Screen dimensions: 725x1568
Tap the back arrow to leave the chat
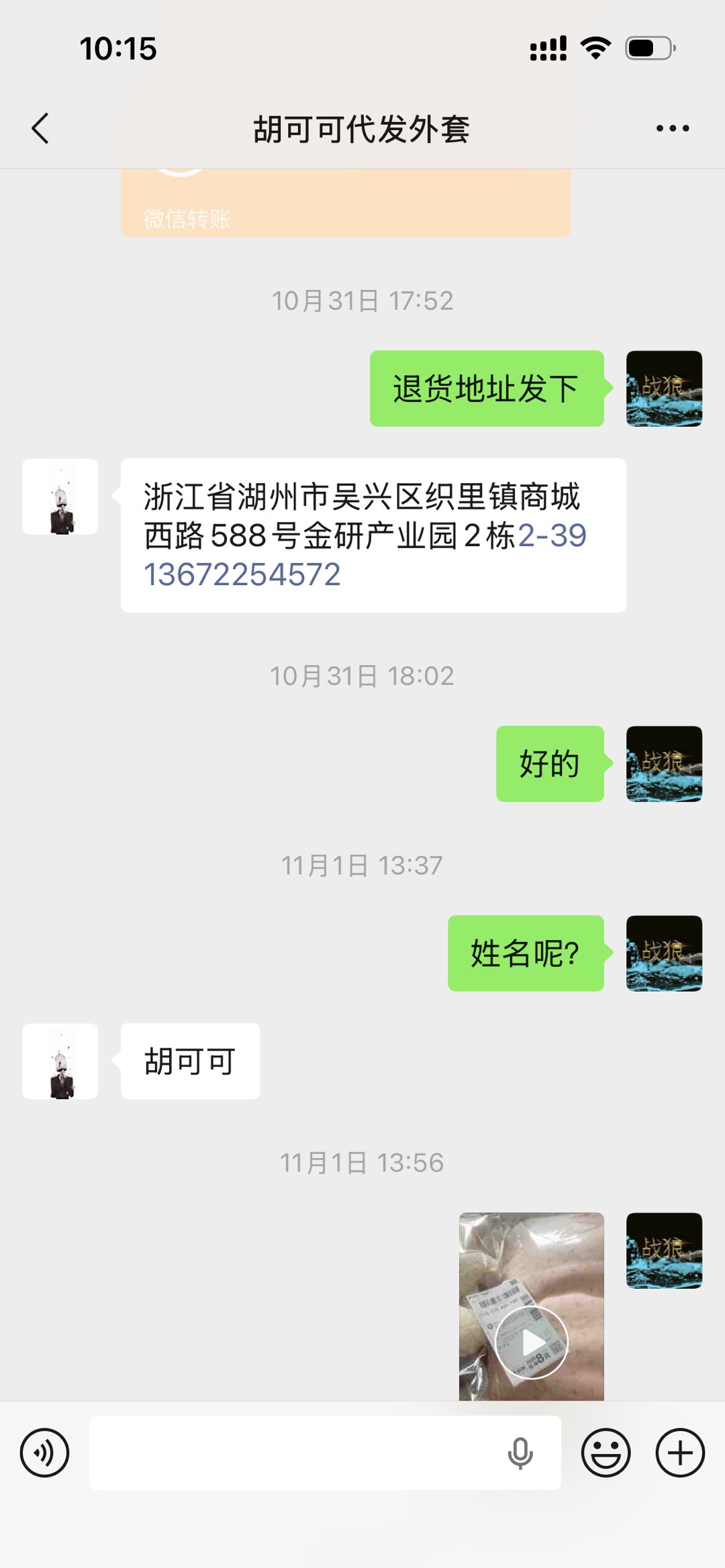(40, 127)
